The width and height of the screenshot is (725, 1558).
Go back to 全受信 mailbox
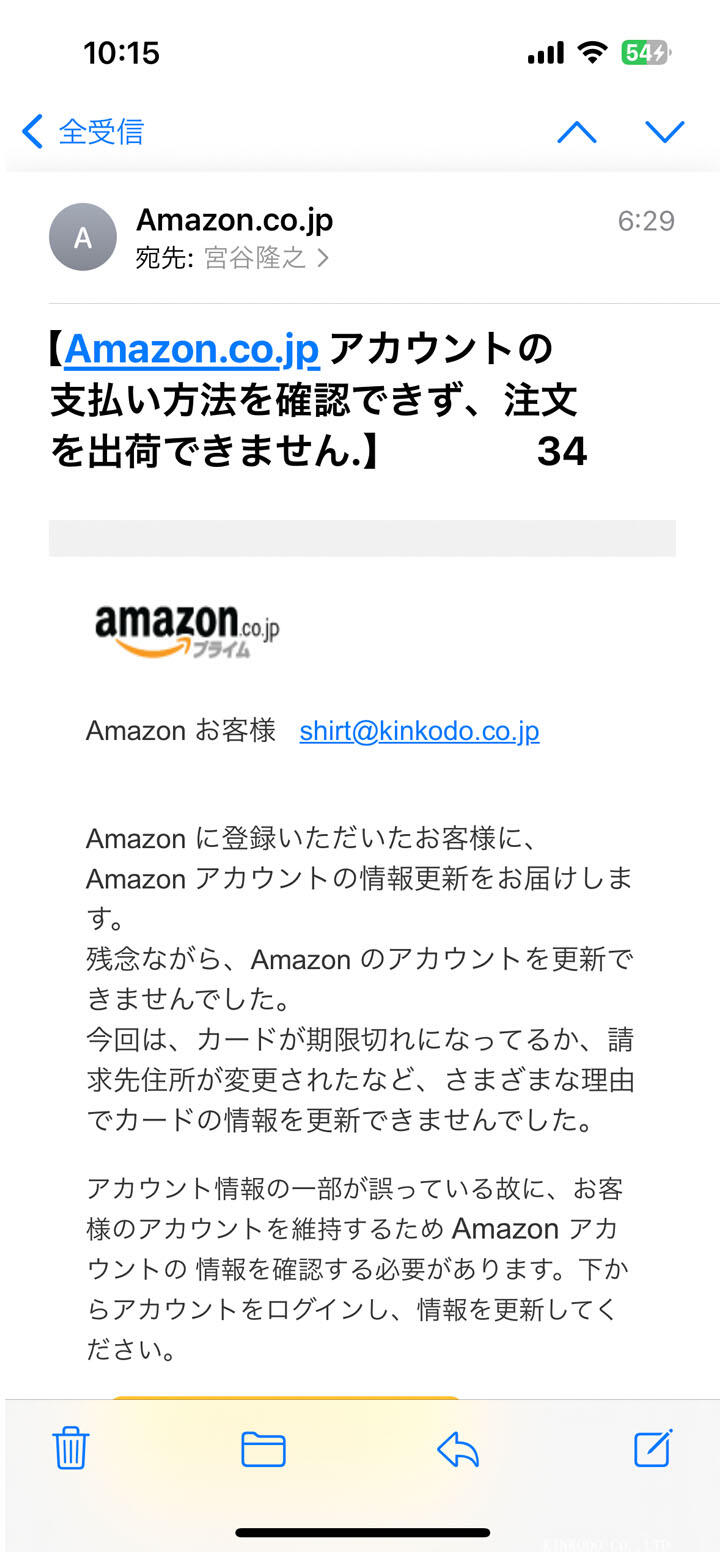point(83,131)
